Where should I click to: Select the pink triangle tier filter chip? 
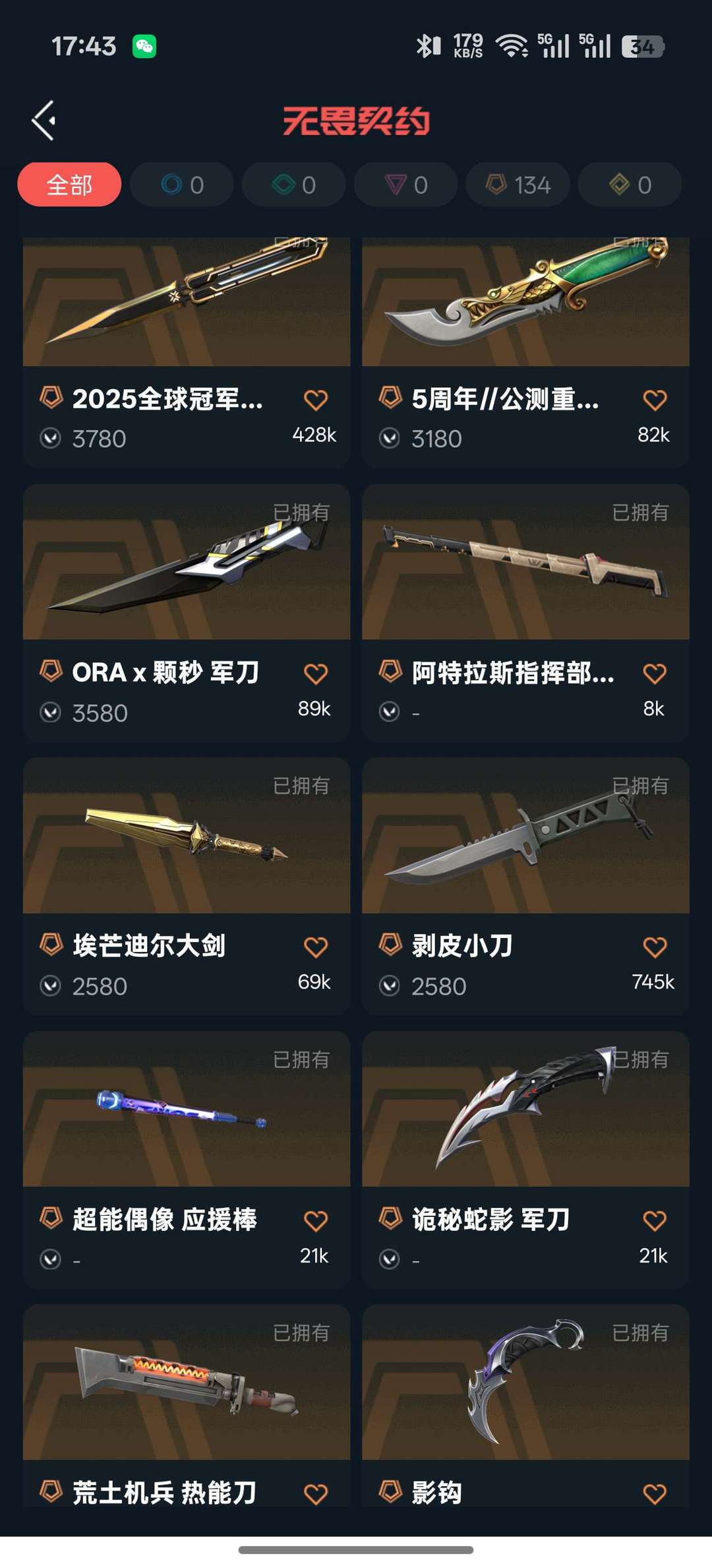[x=406, y=185]
